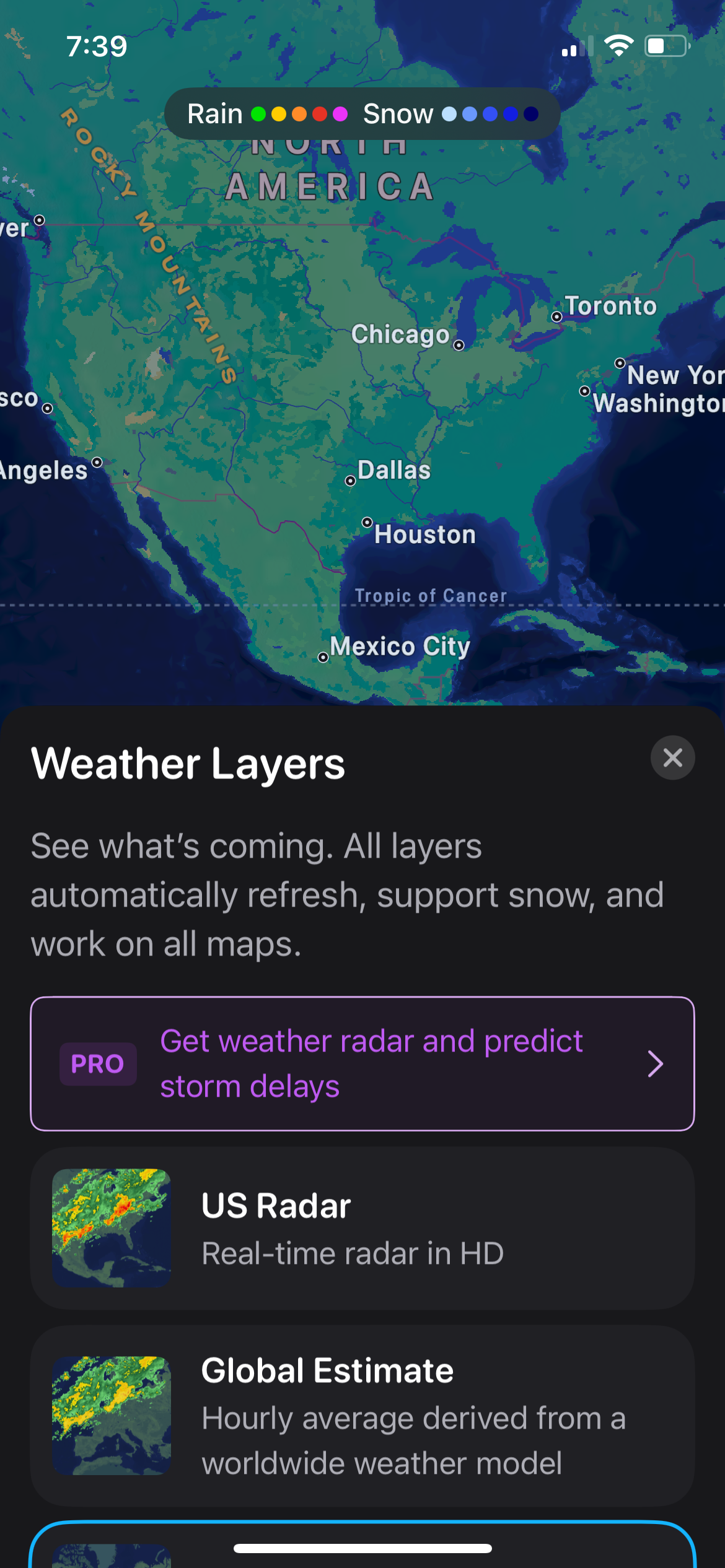The image size is (725, 1568).
Task: Click the Houston location pin
Action: click(367, 523)
